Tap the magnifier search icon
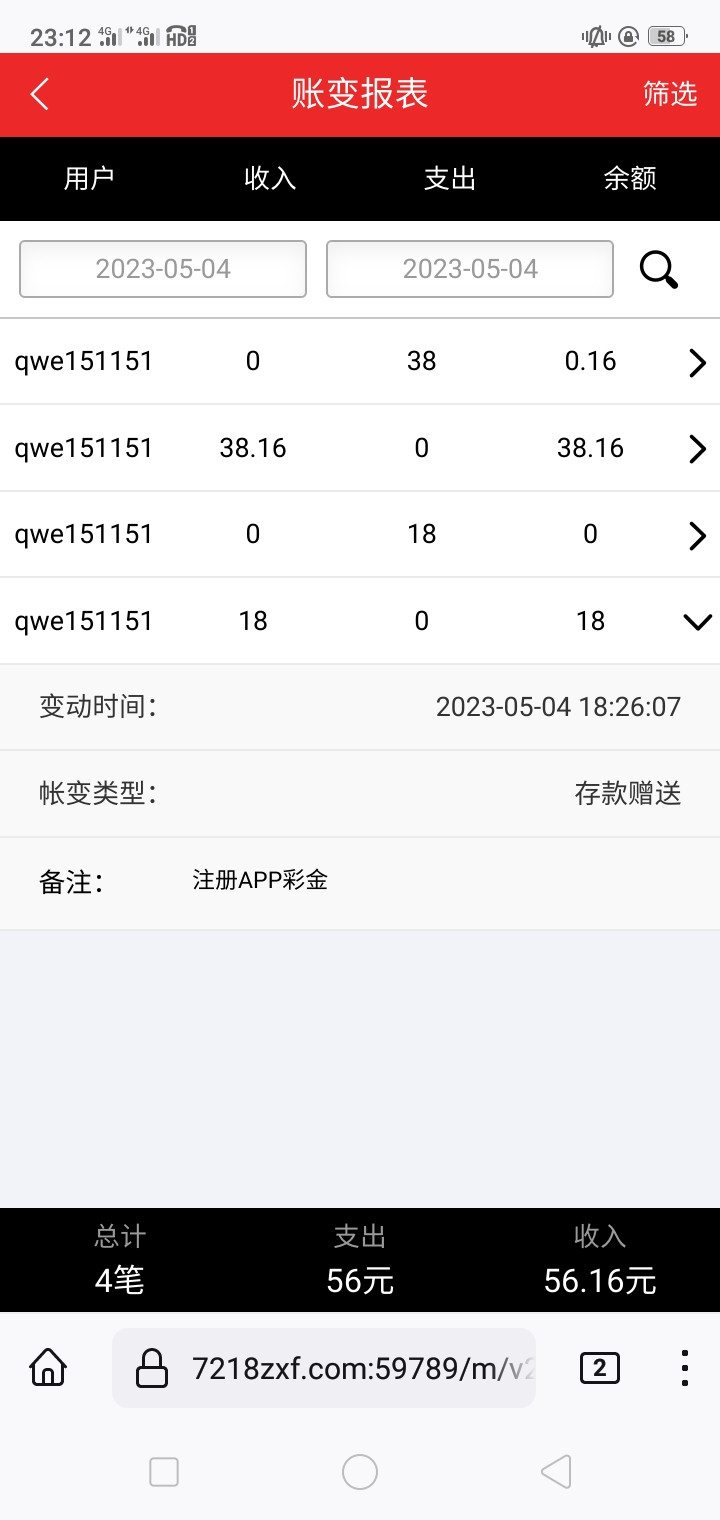Image resolution: width=720 pixels, height=1520 pixels. pyautogui.click(x=657, y=268)
